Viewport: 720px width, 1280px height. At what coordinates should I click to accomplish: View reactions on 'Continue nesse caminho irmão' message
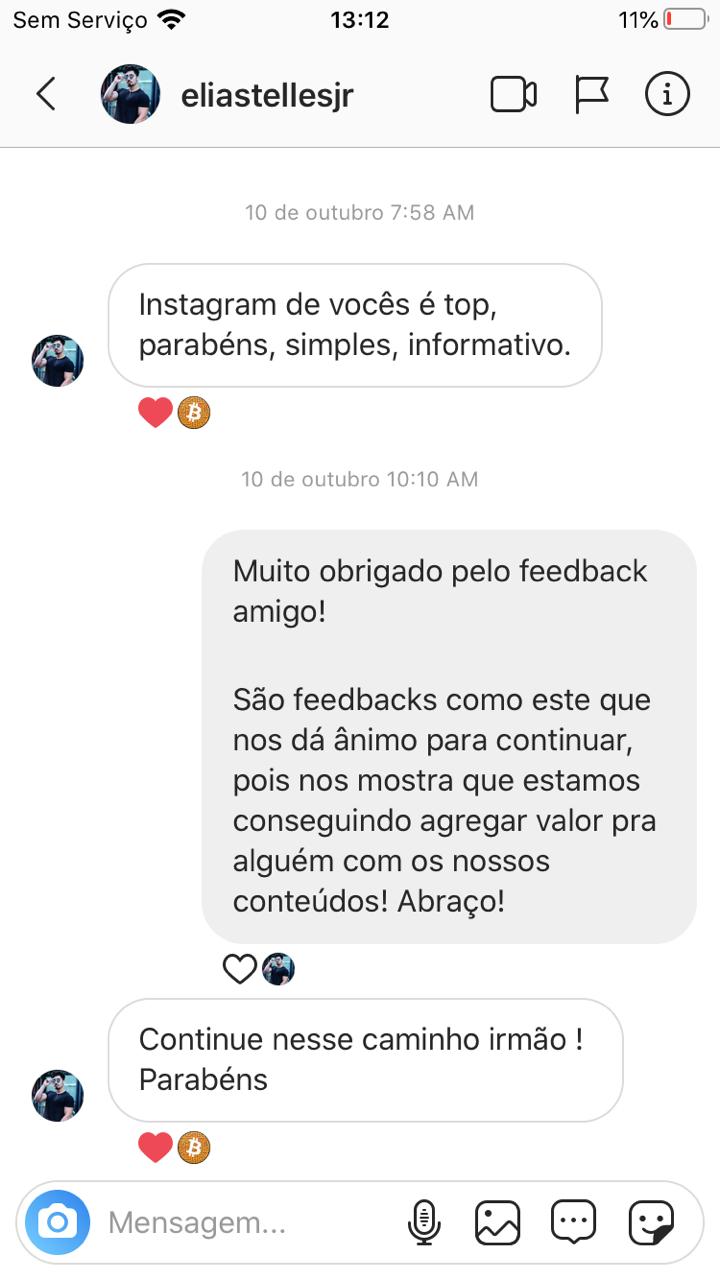[x=174, y=1148]
